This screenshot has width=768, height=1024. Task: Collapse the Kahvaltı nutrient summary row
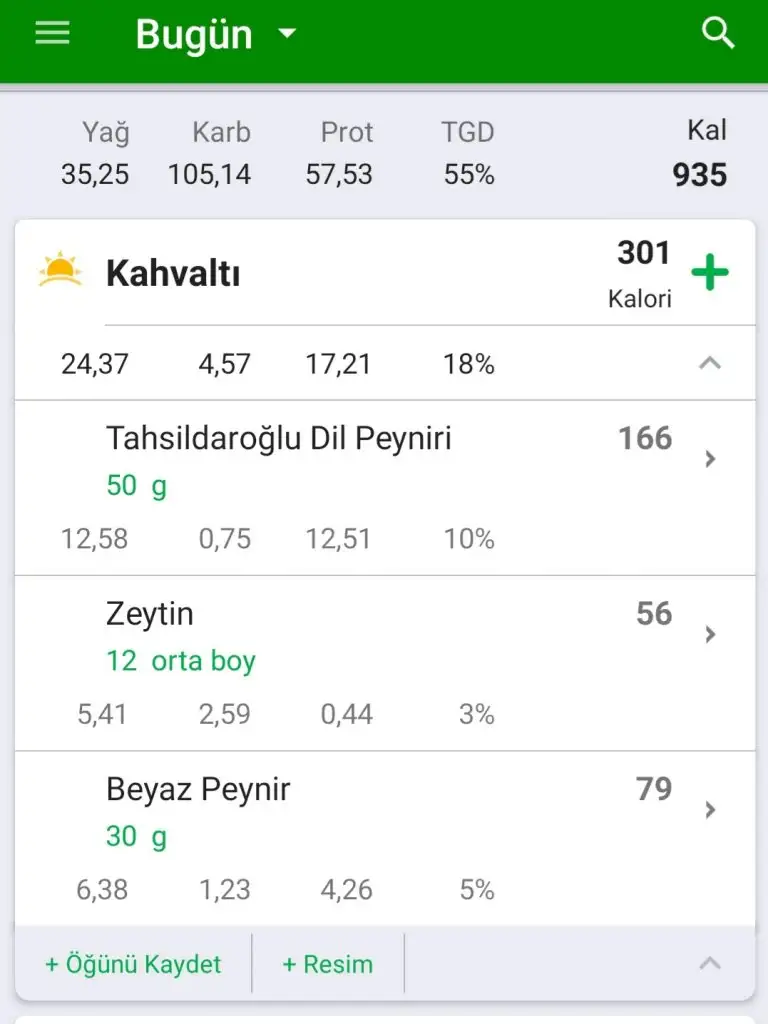point(710,364)
